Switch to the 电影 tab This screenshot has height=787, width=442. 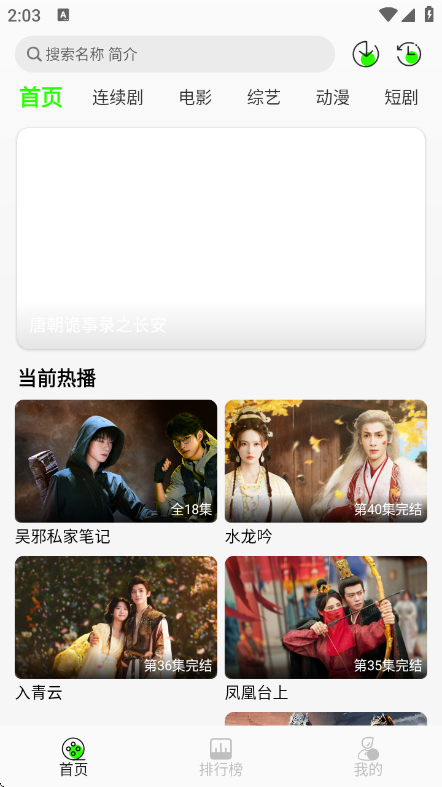pyautogui.click(x=195, y=97)
